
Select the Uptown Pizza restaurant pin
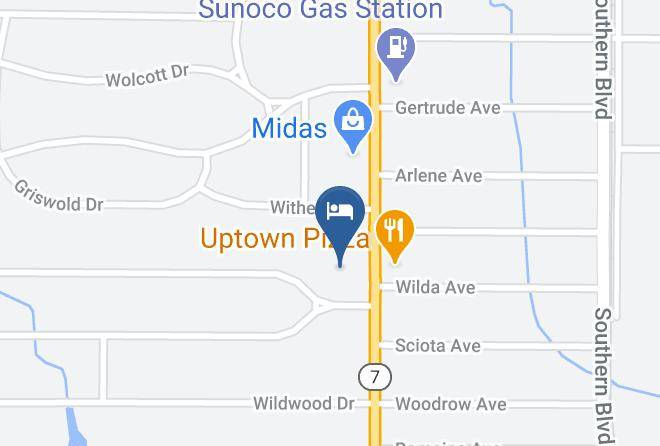tap(395, 233)
